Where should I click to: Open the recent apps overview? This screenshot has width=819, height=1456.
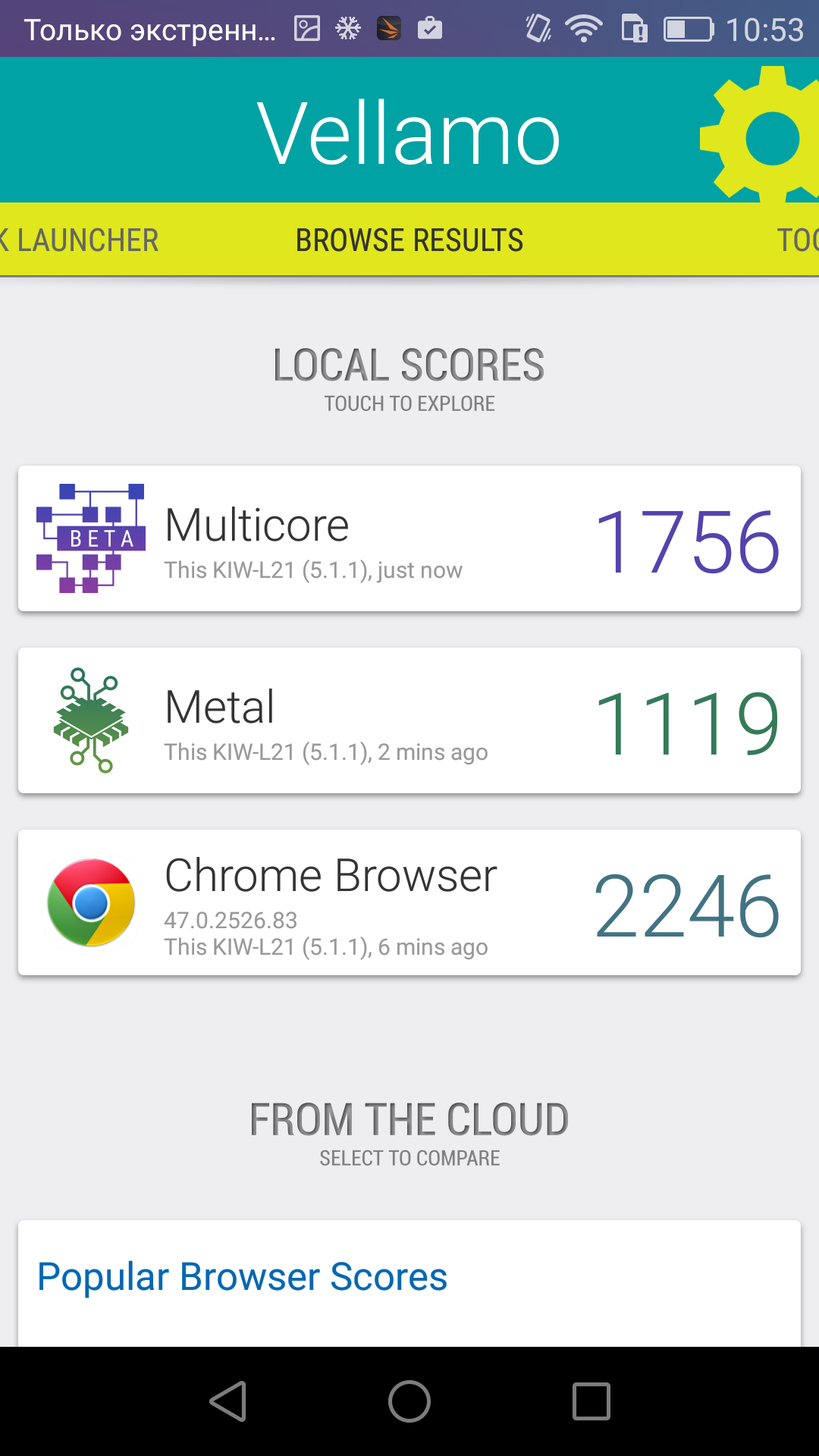(591, 1401)
